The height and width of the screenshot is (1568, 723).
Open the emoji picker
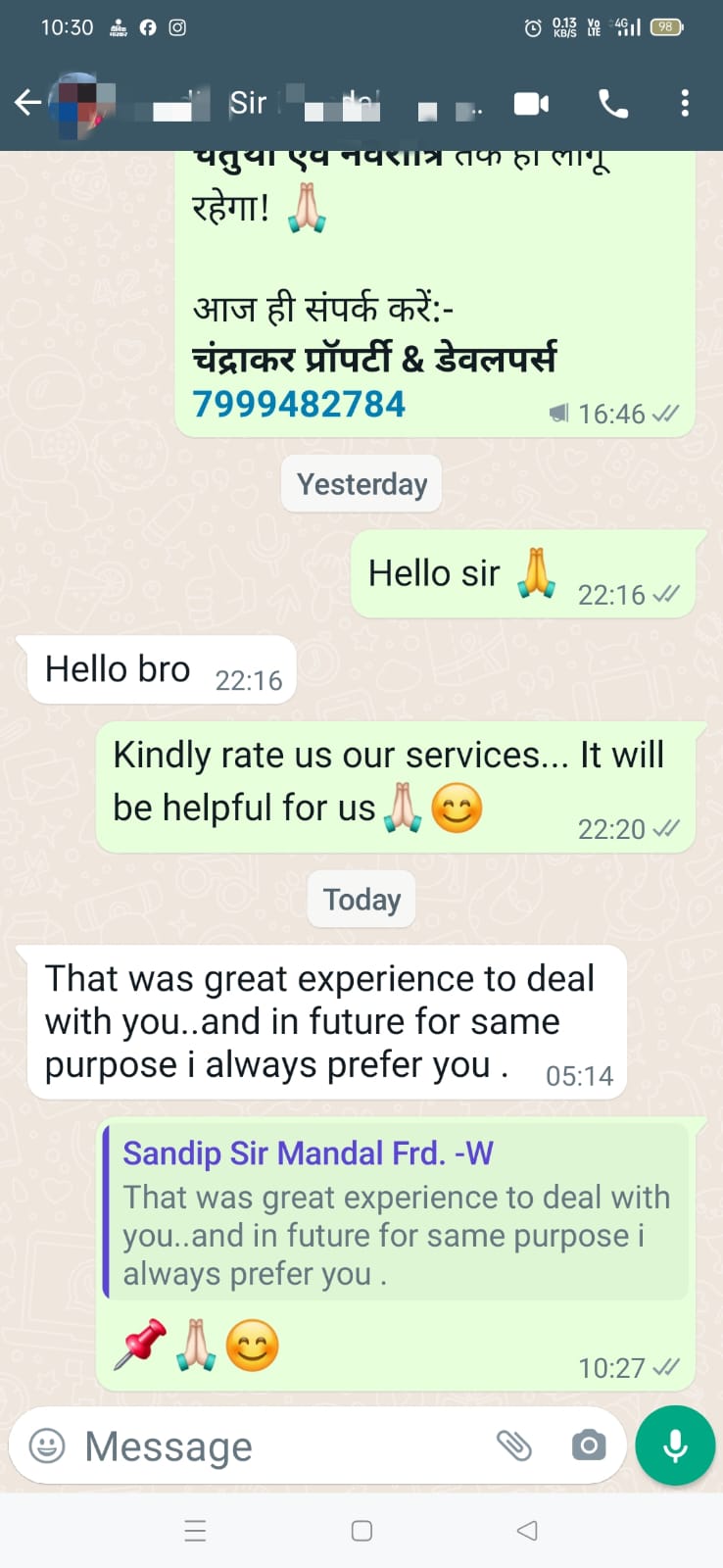click(x=47, y=1445)
